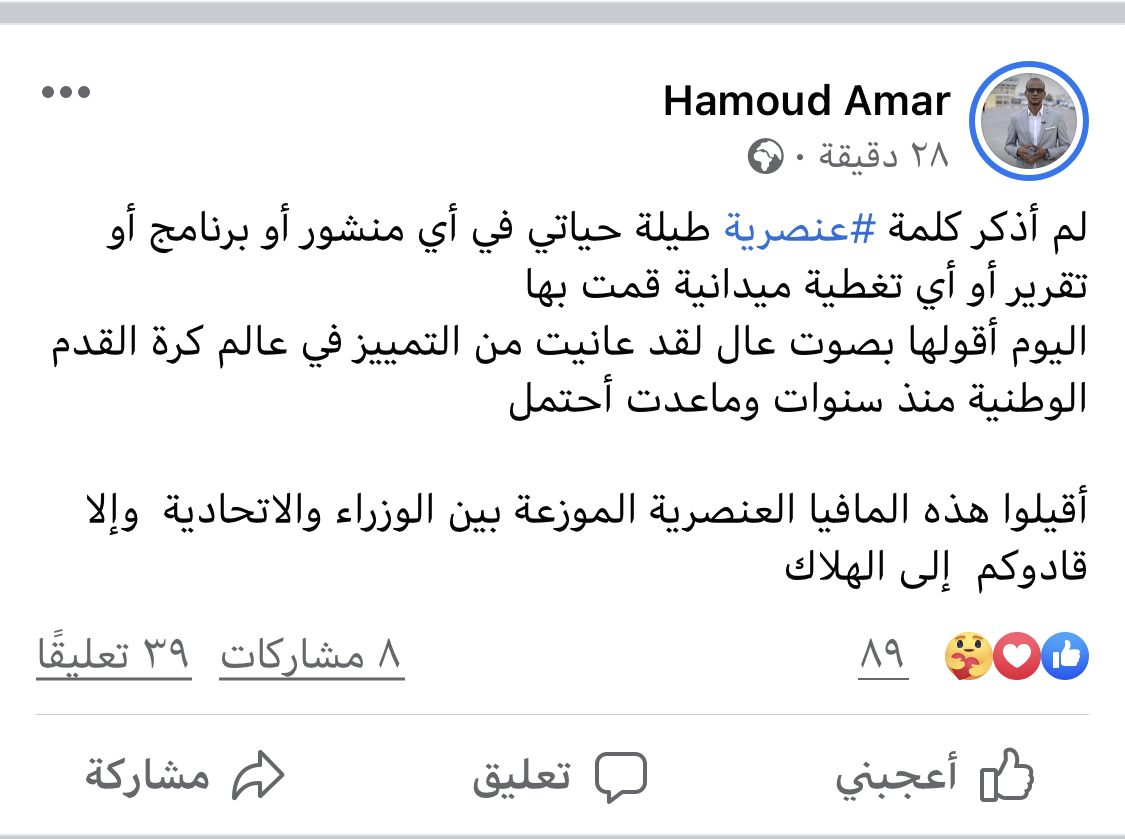View the 39 comments (تعليقًا)
Image resolution: width=1125 pixels, height=839 pixels.
113,656
